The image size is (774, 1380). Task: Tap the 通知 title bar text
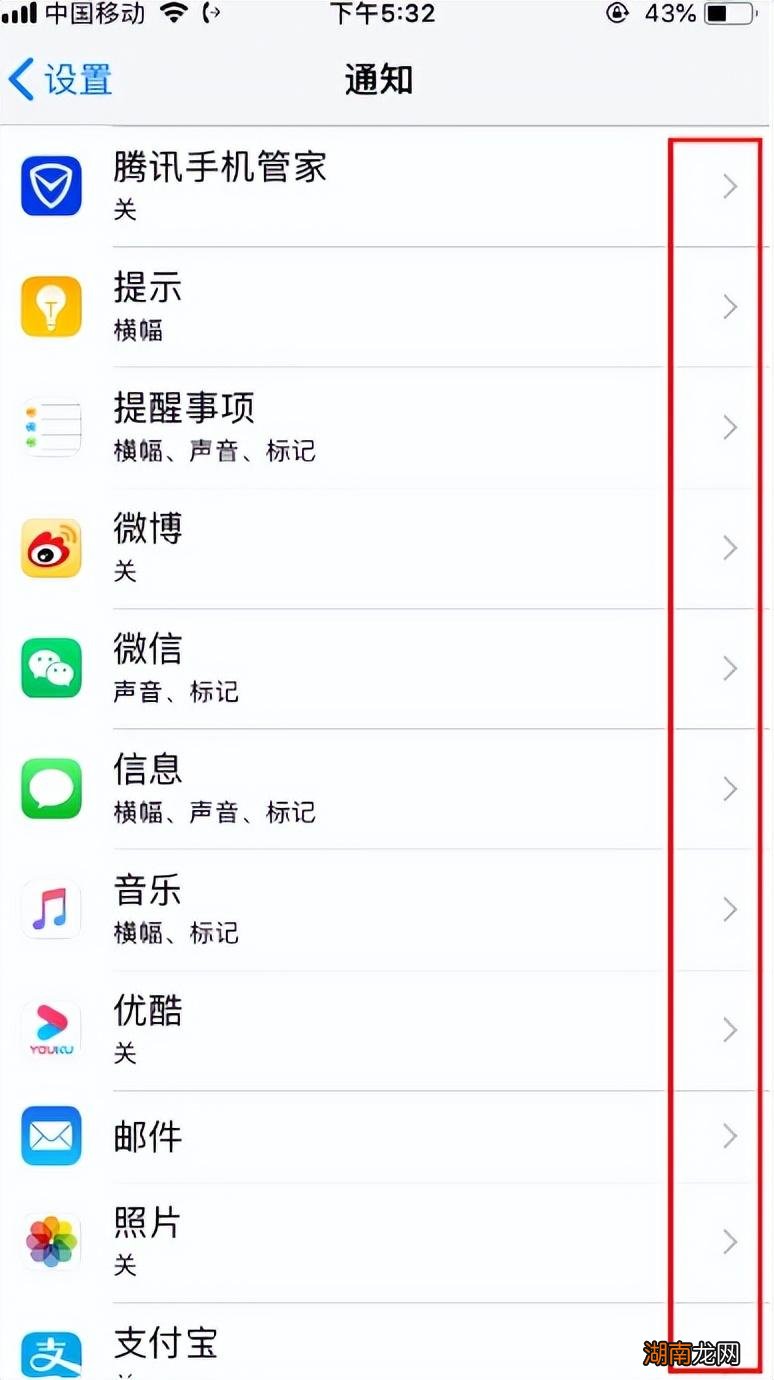(x=377, y=79)
